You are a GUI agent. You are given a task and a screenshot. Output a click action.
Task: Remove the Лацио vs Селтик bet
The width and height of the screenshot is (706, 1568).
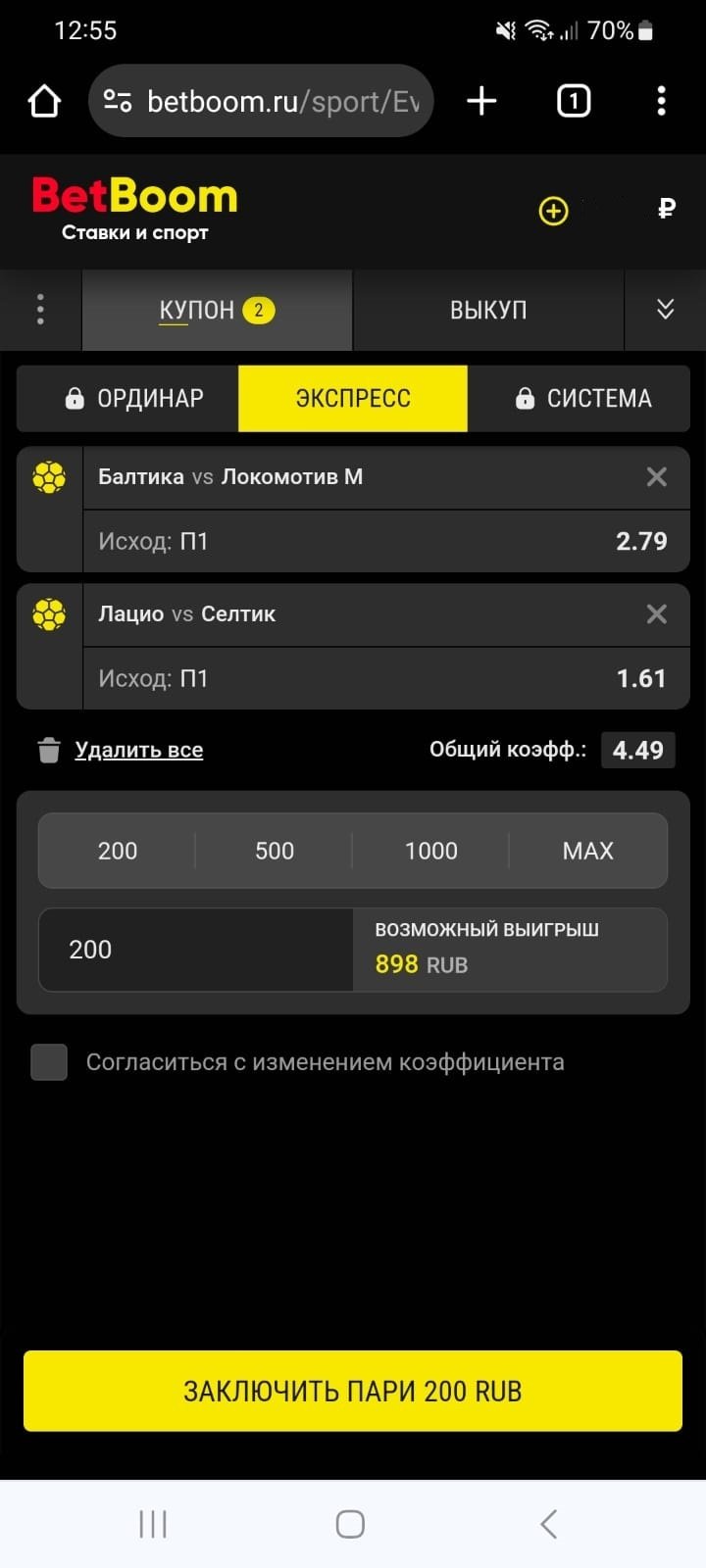pos(656,614)
